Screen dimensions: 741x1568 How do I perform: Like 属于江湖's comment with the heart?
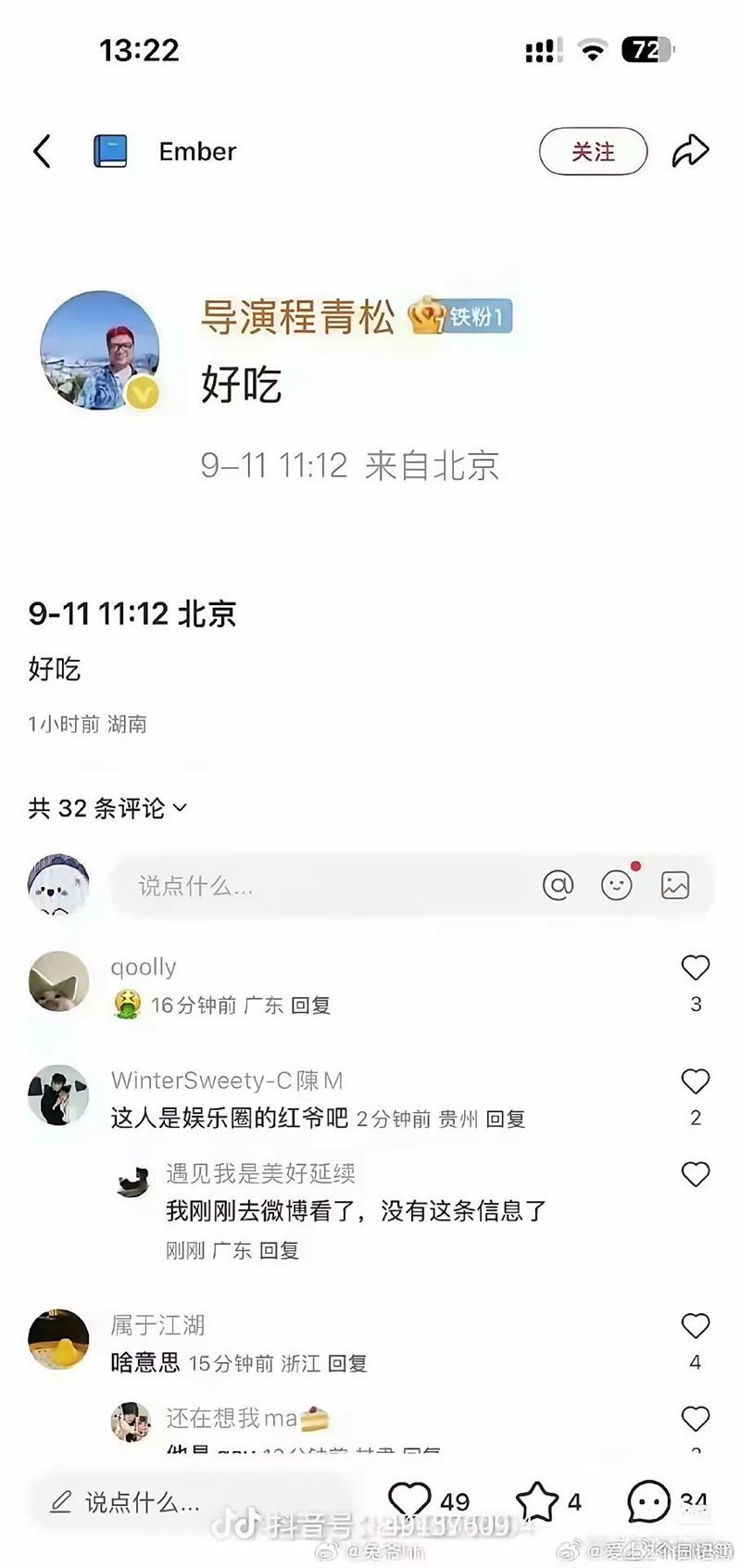(696, 1325)
